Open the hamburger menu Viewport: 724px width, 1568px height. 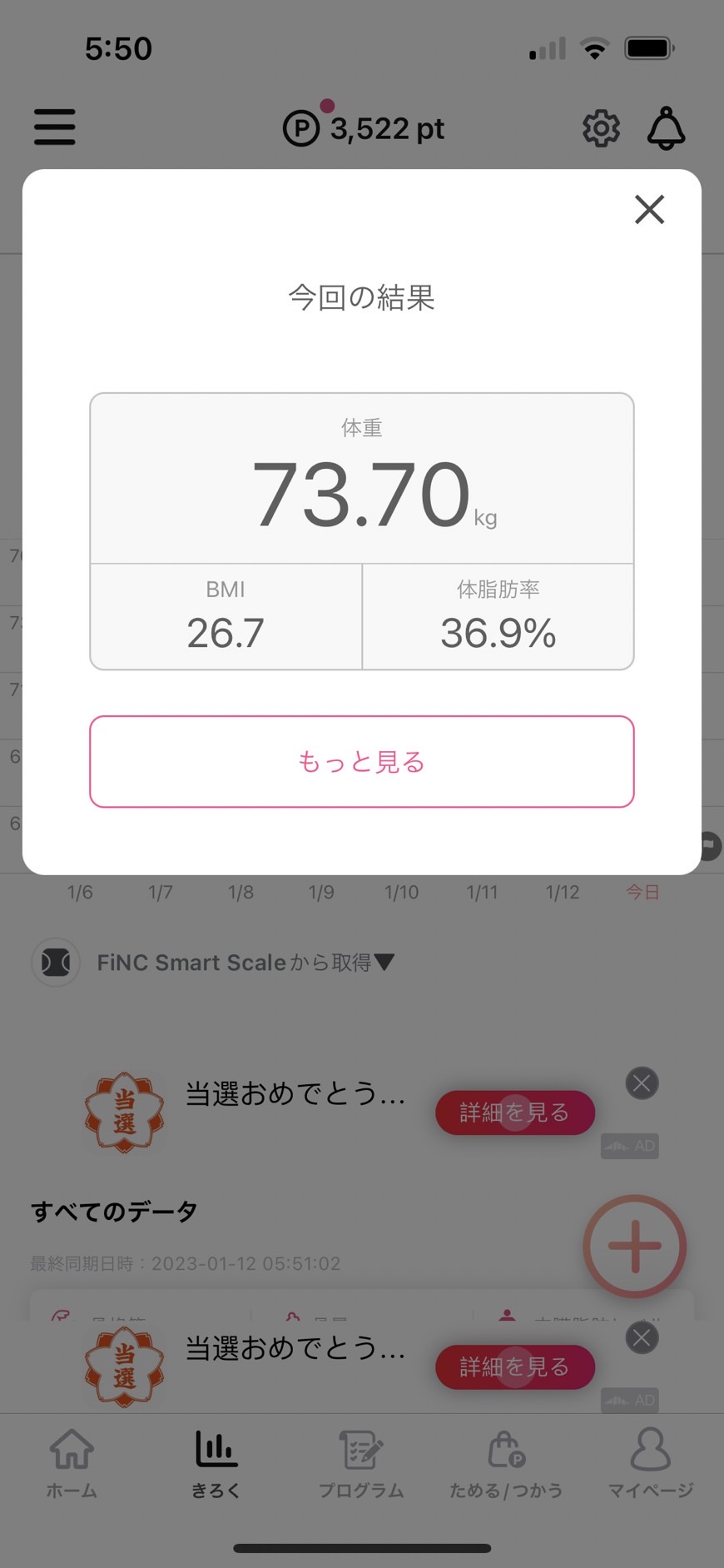tap(55, 127)
